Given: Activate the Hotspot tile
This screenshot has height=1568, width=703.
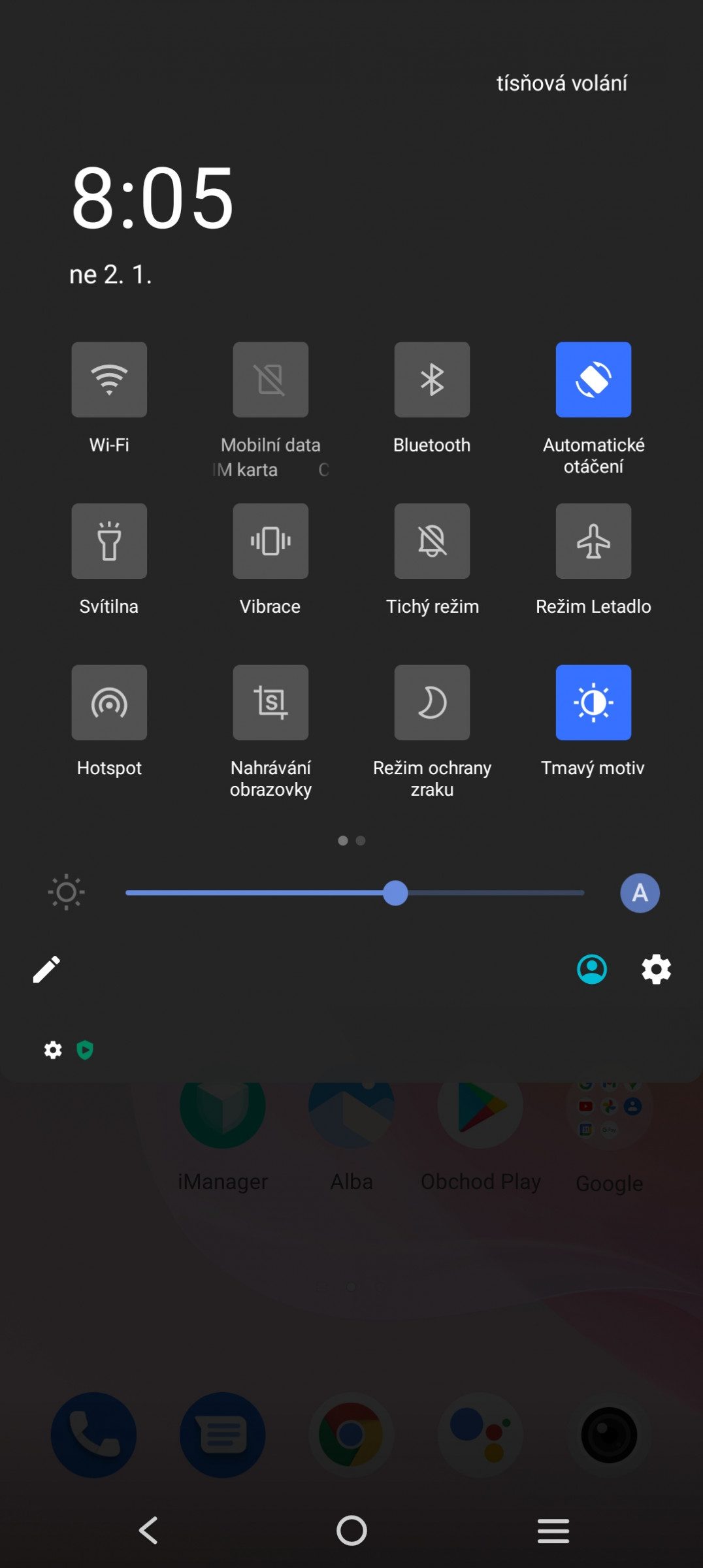Looking at the screenshot, I should 109,702.
